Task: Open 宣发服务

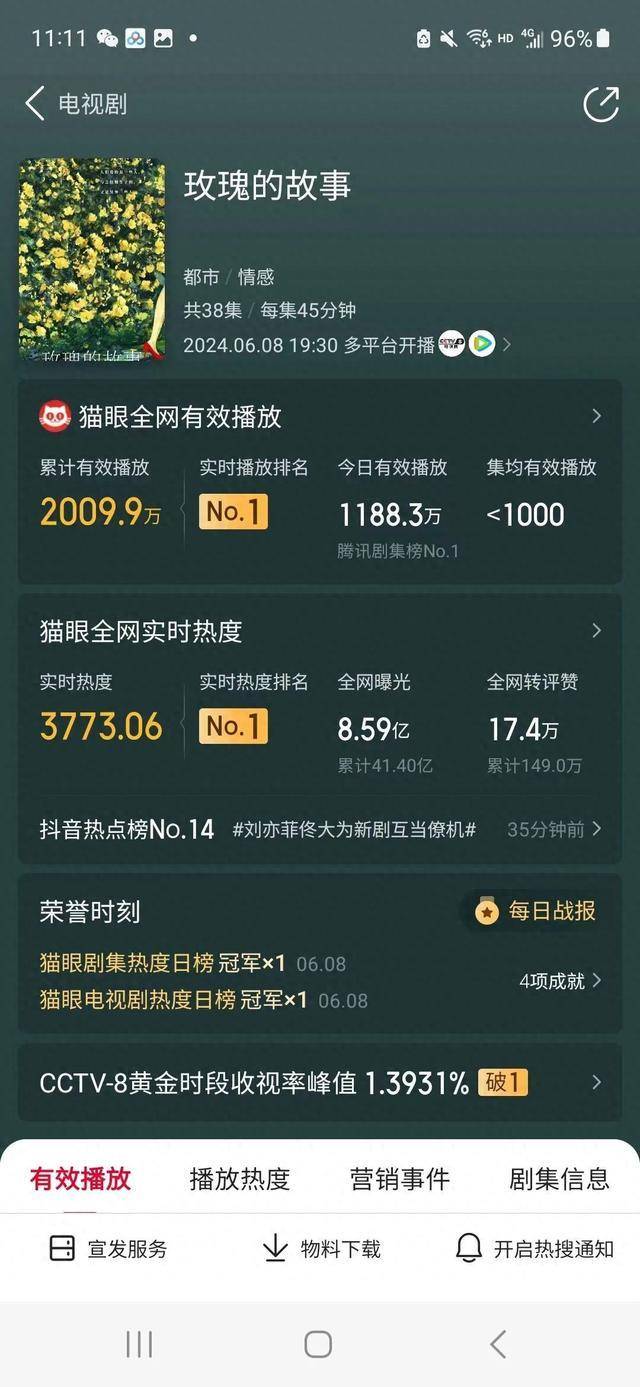Action: click(108, 1249)
